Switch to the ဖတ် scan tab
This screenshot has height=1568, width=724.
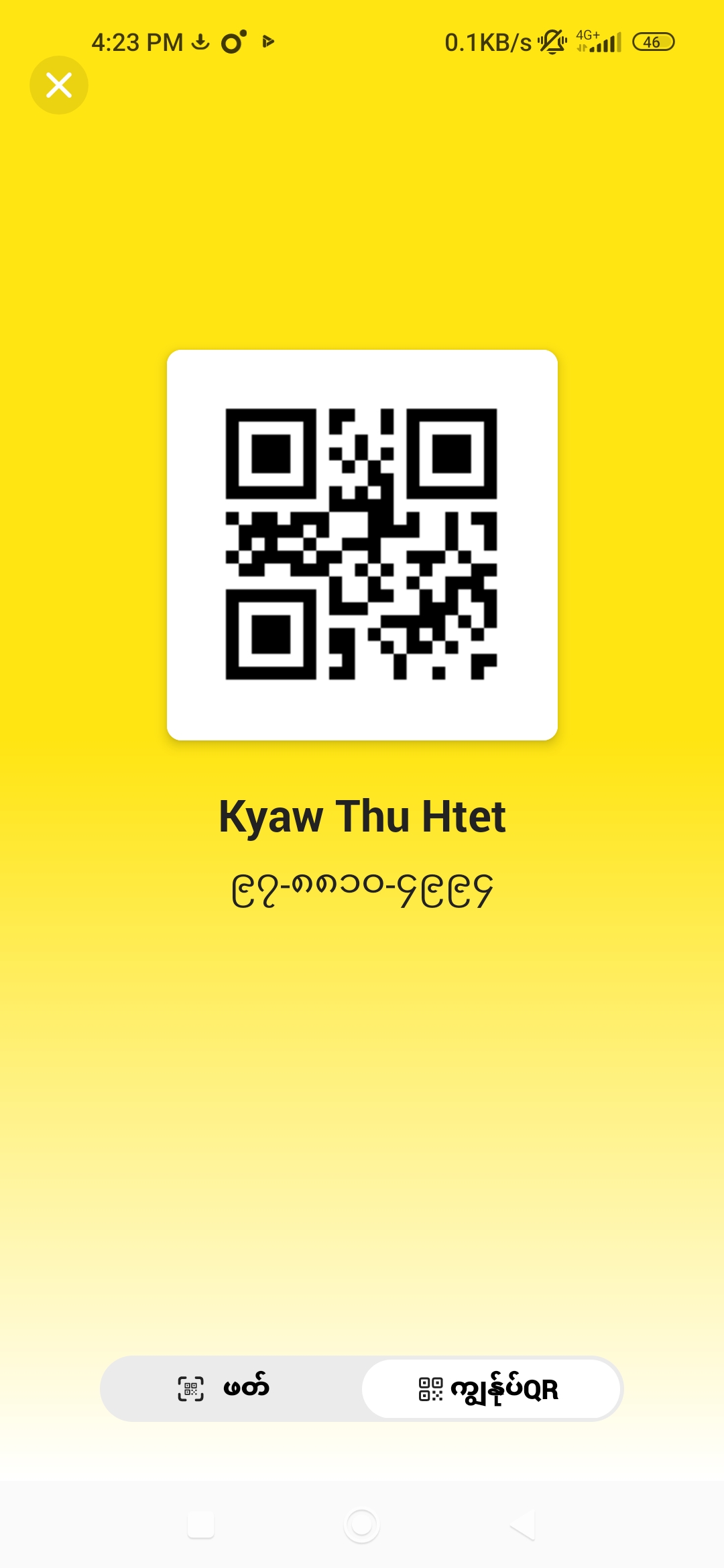coord(225,1388)
